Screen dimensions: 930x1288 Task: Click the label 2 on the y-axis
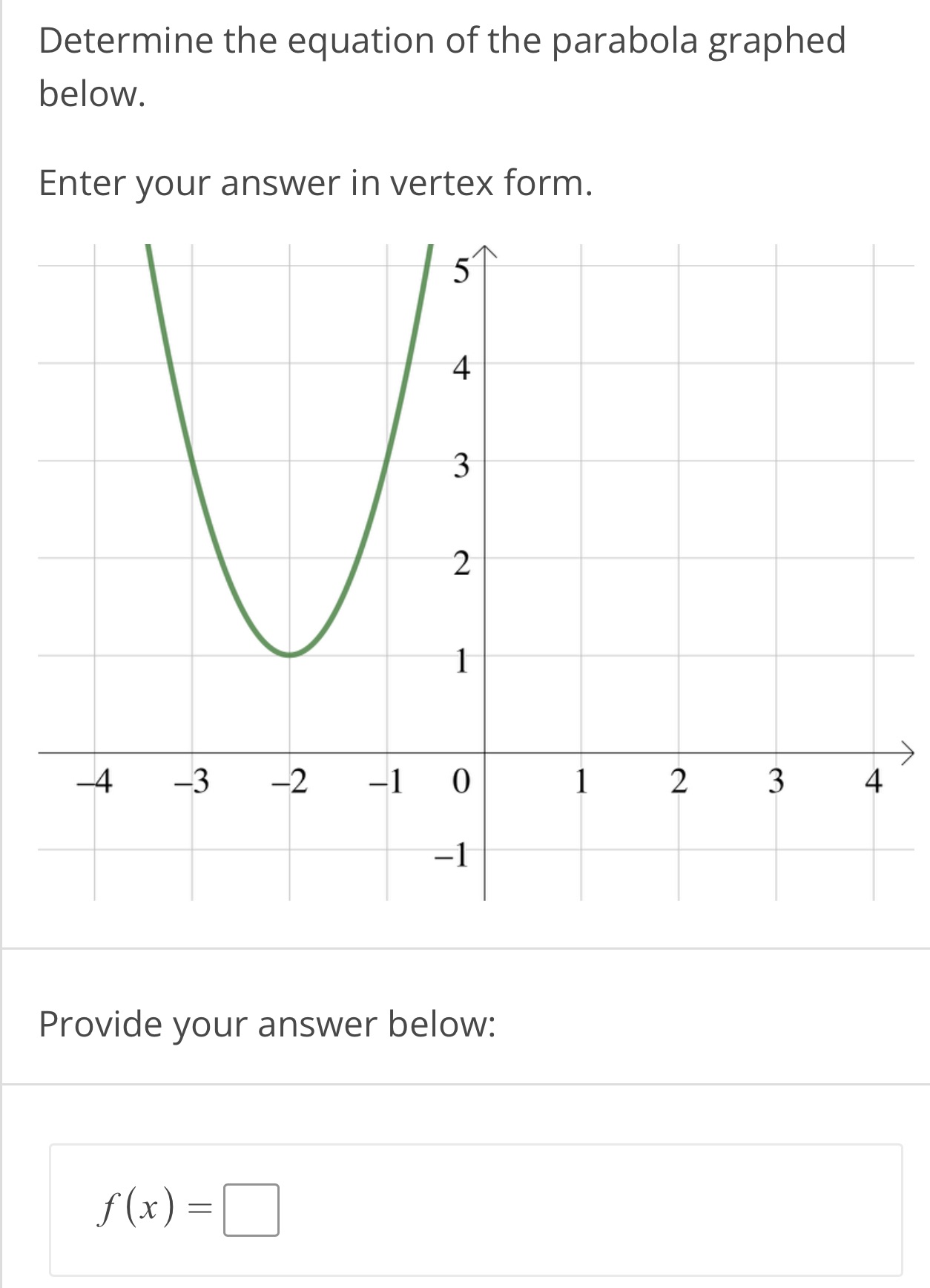[463, 562]
